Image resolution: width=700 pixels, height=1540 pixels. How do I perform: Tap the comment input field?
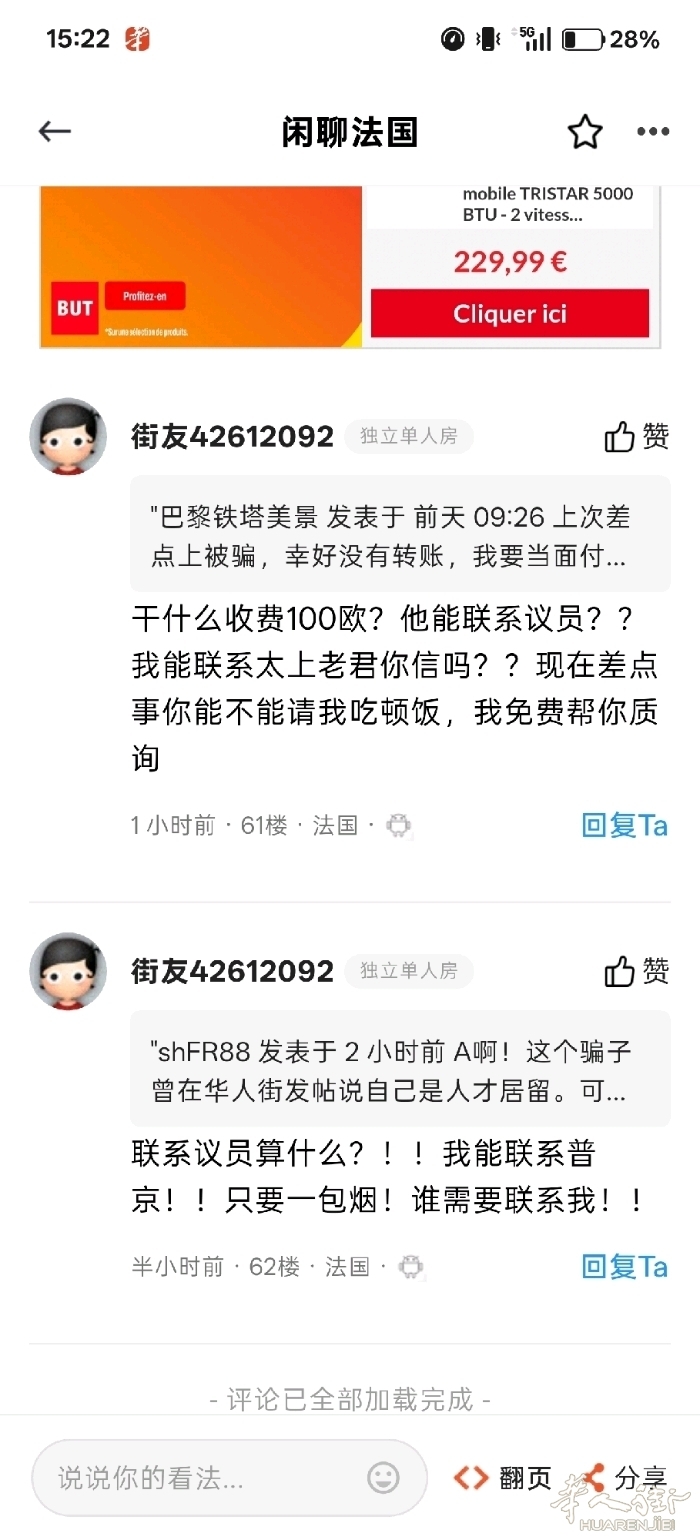click(230, 1478)
